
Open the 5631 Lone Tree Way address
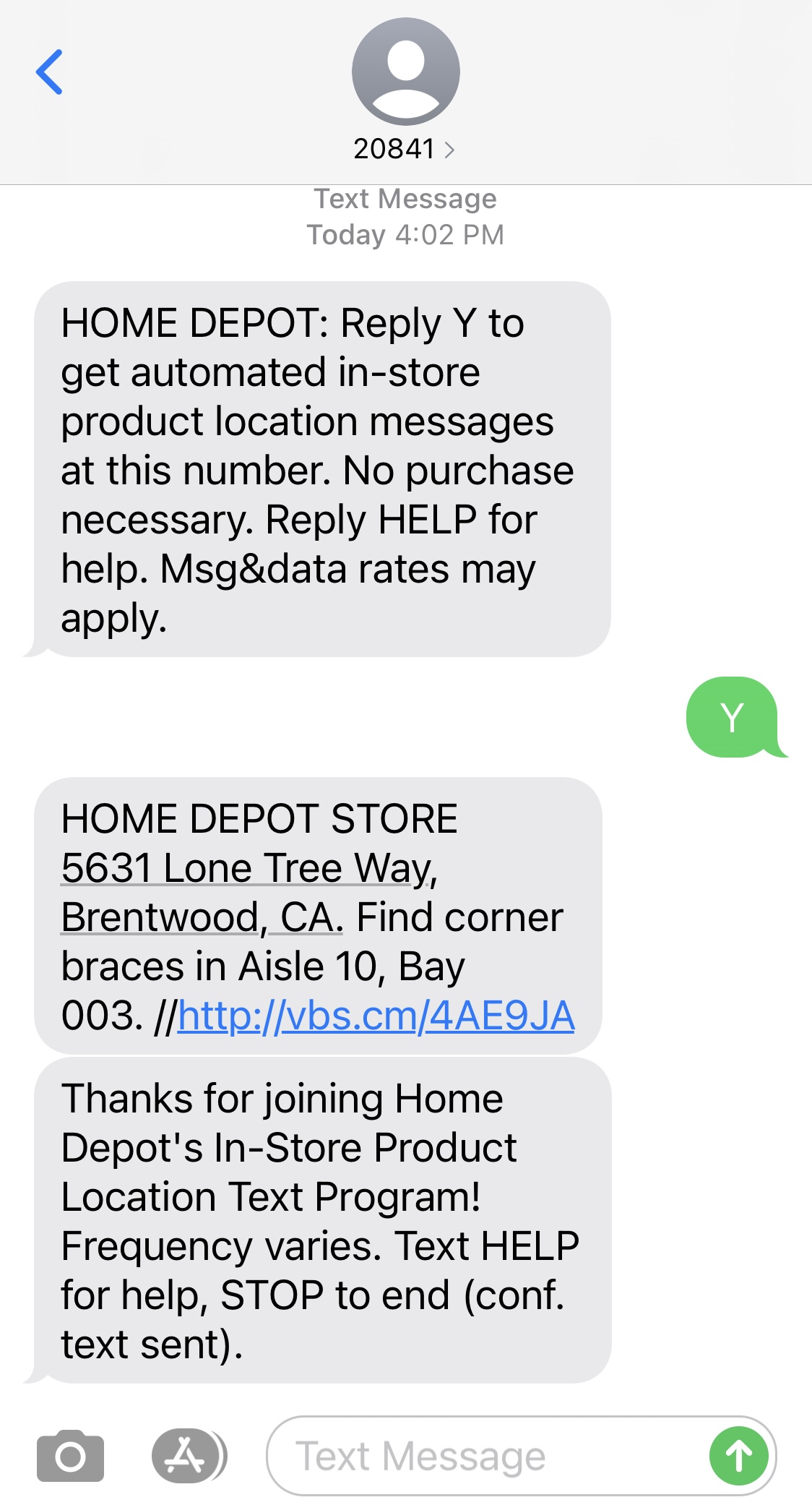pyautogui.click(x=249, y=868)
